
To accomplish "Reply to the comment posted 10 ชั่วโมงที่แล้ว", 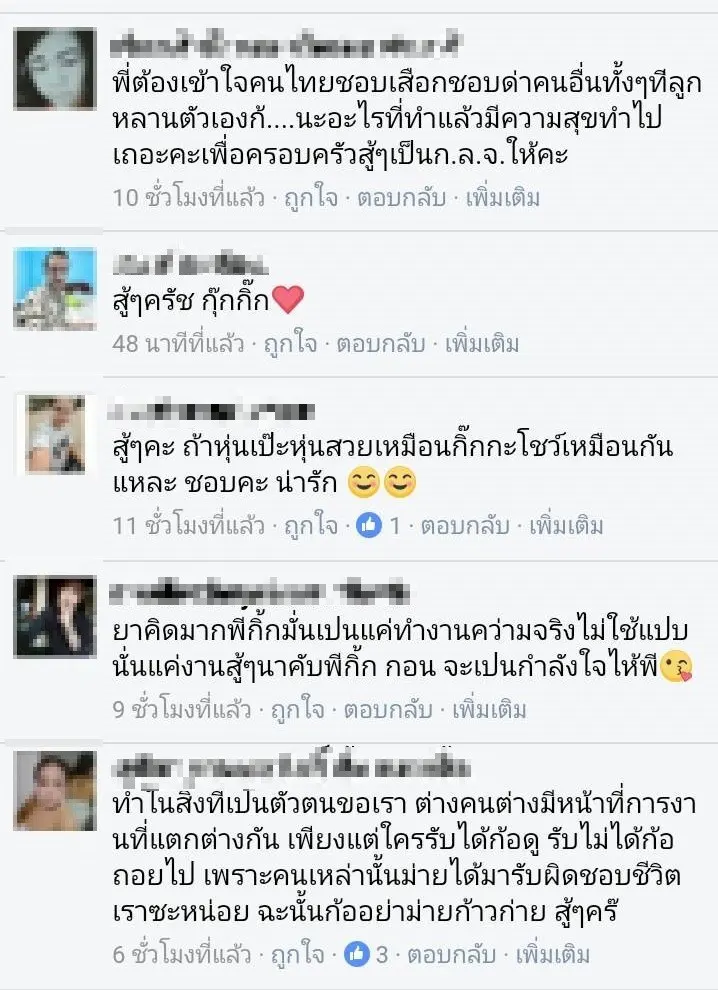I will point(398,197).
